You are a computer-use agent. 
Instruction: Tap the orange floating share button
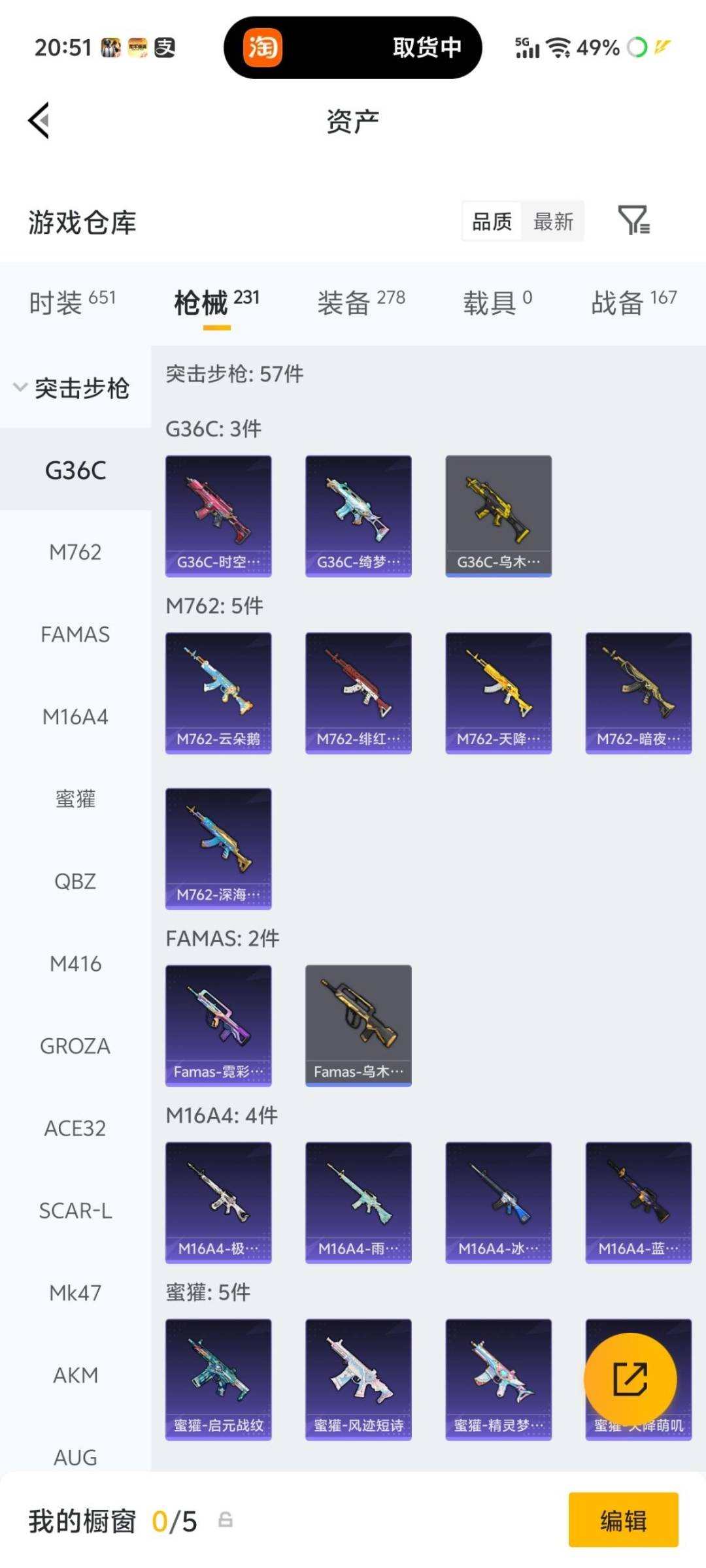pos(630,1379)
